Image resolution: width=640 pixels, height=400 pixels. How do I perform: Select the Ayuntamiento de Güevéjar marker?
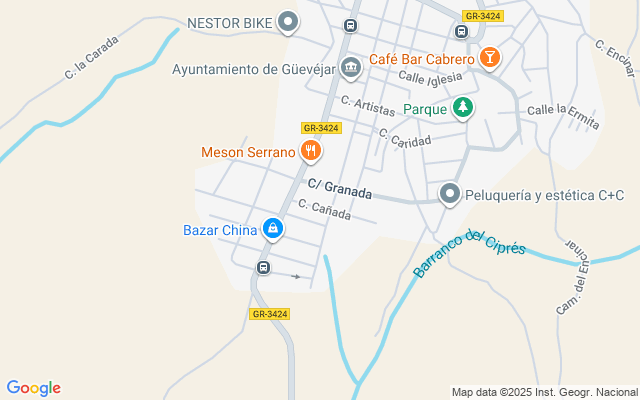coord(351,68)
